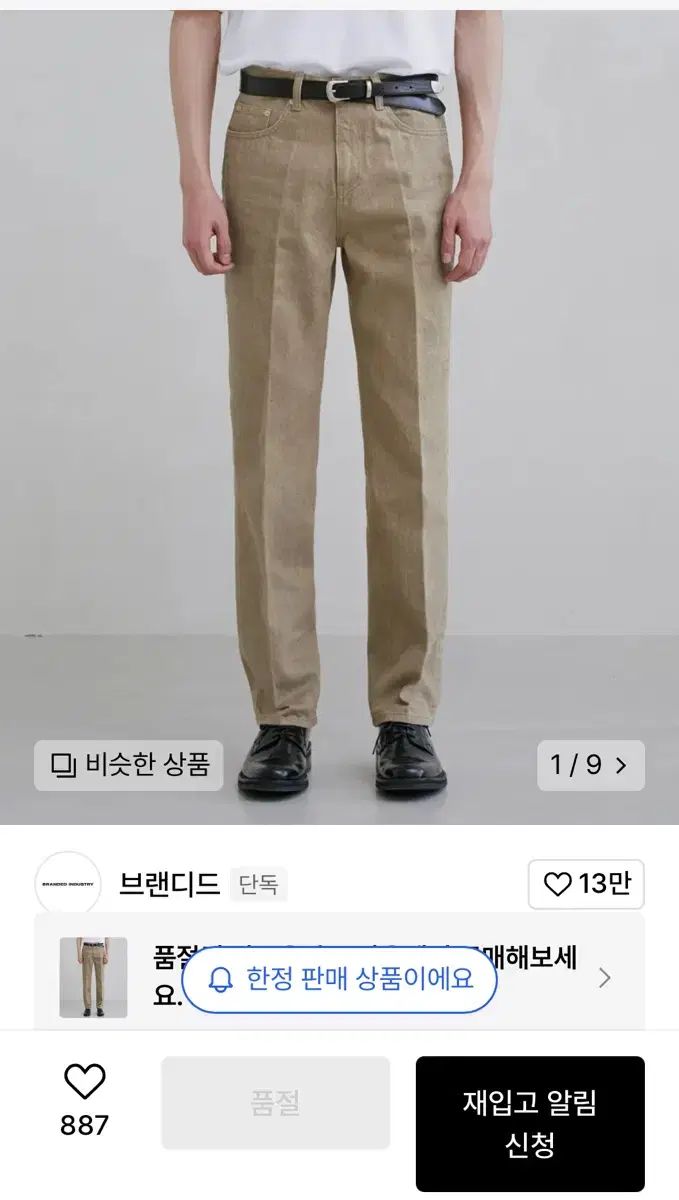Go to next product image via 1/9 indicator
Screen dimensions: 679x1200
tap(591, 766)
